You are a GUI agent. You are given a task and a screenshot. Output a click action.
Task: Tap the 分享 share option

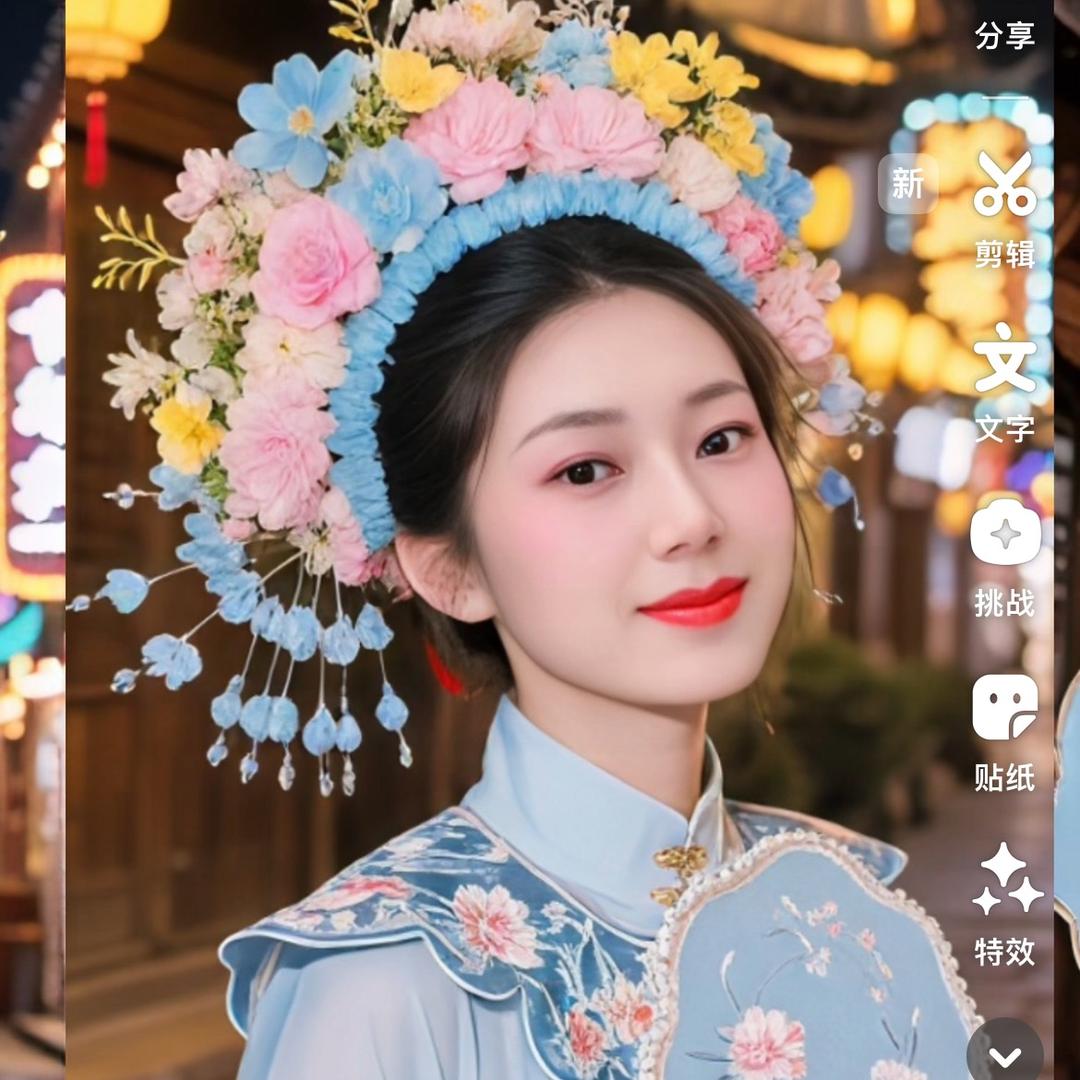(1004, 35)
